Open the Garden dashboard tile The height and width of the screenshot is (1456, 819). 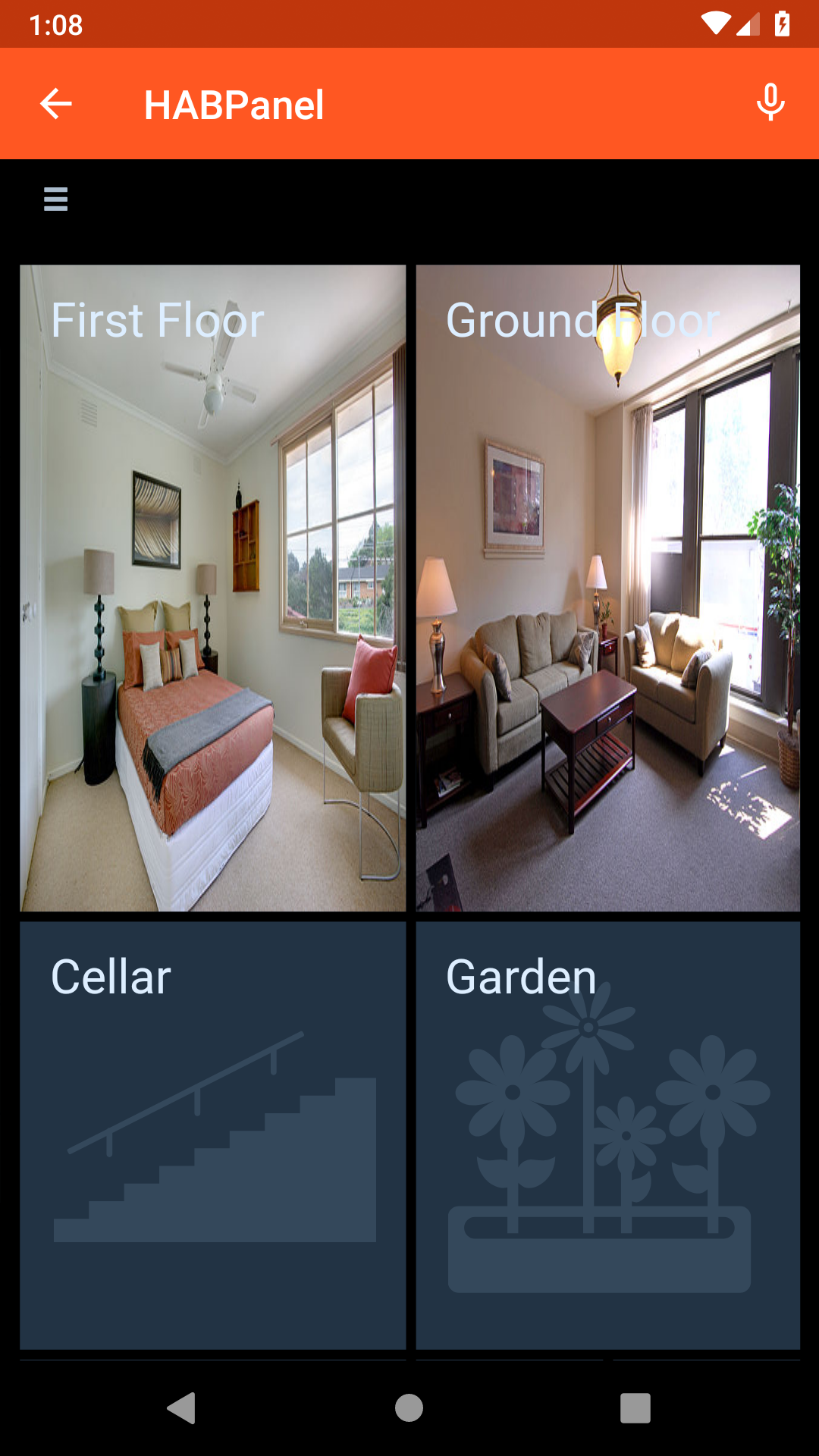point(607,1135)
